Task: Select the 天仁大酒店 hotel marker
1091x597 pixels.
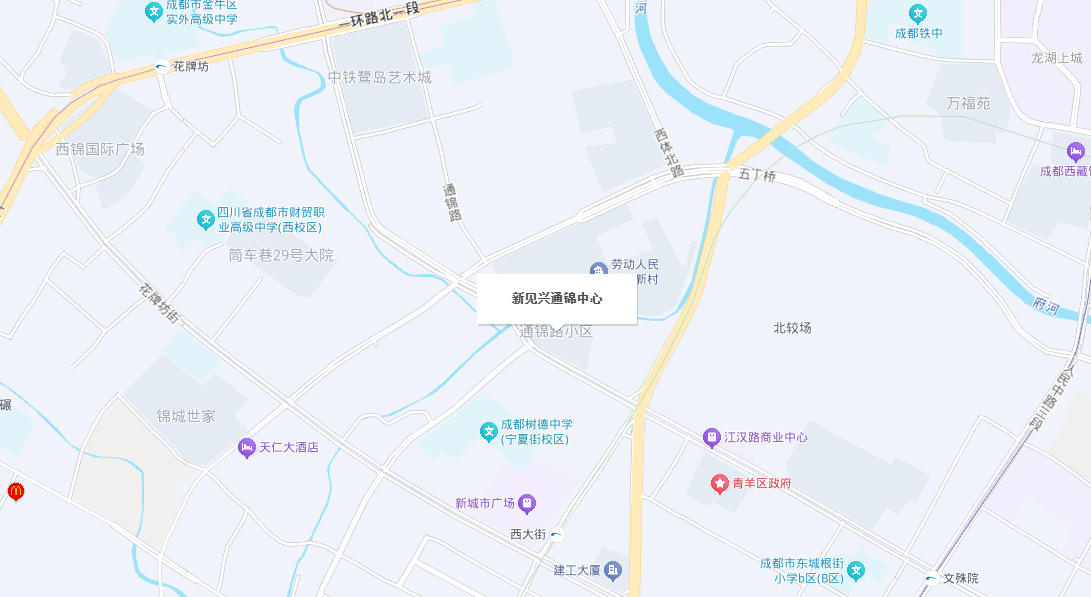Action: coord(246,448)
